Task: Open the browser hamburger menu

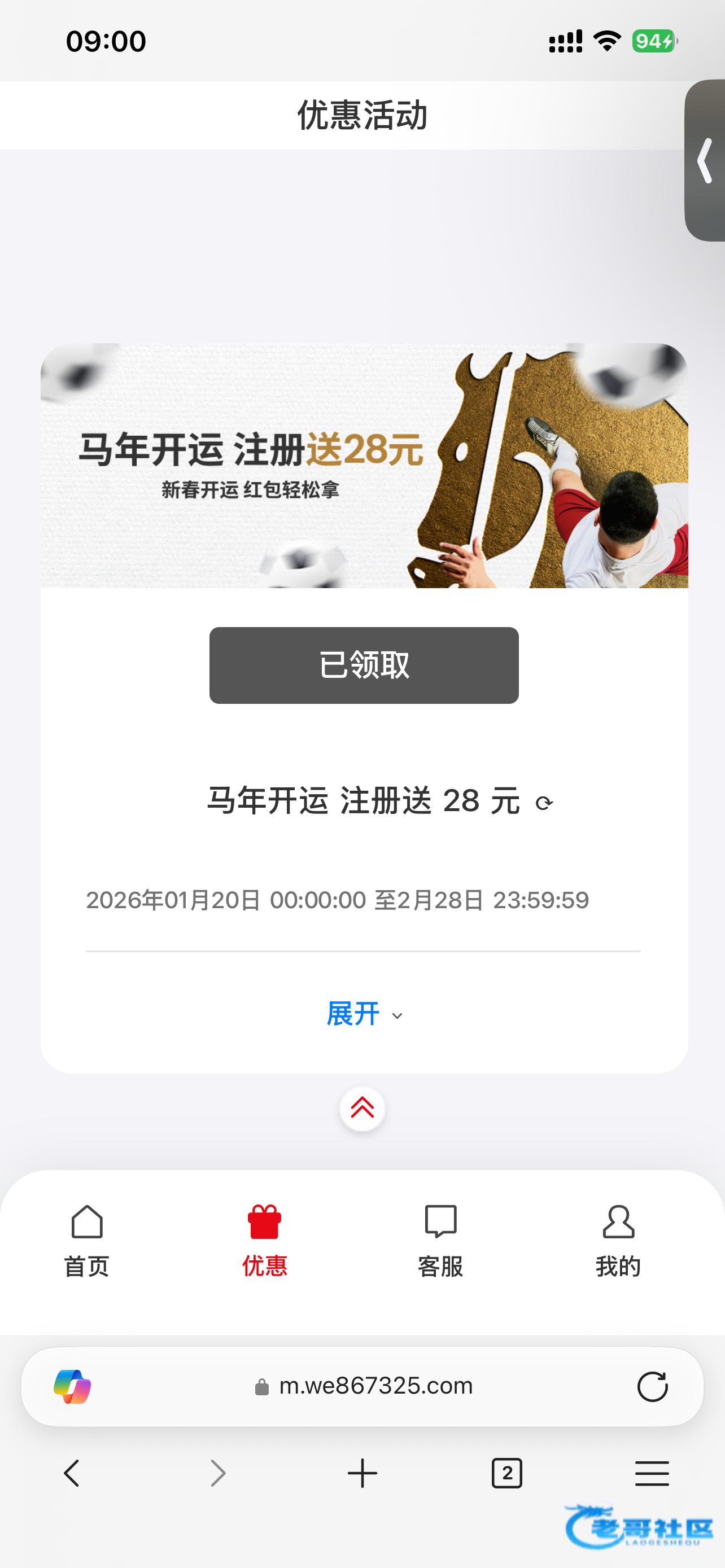Action: [x=652, y=1474]
